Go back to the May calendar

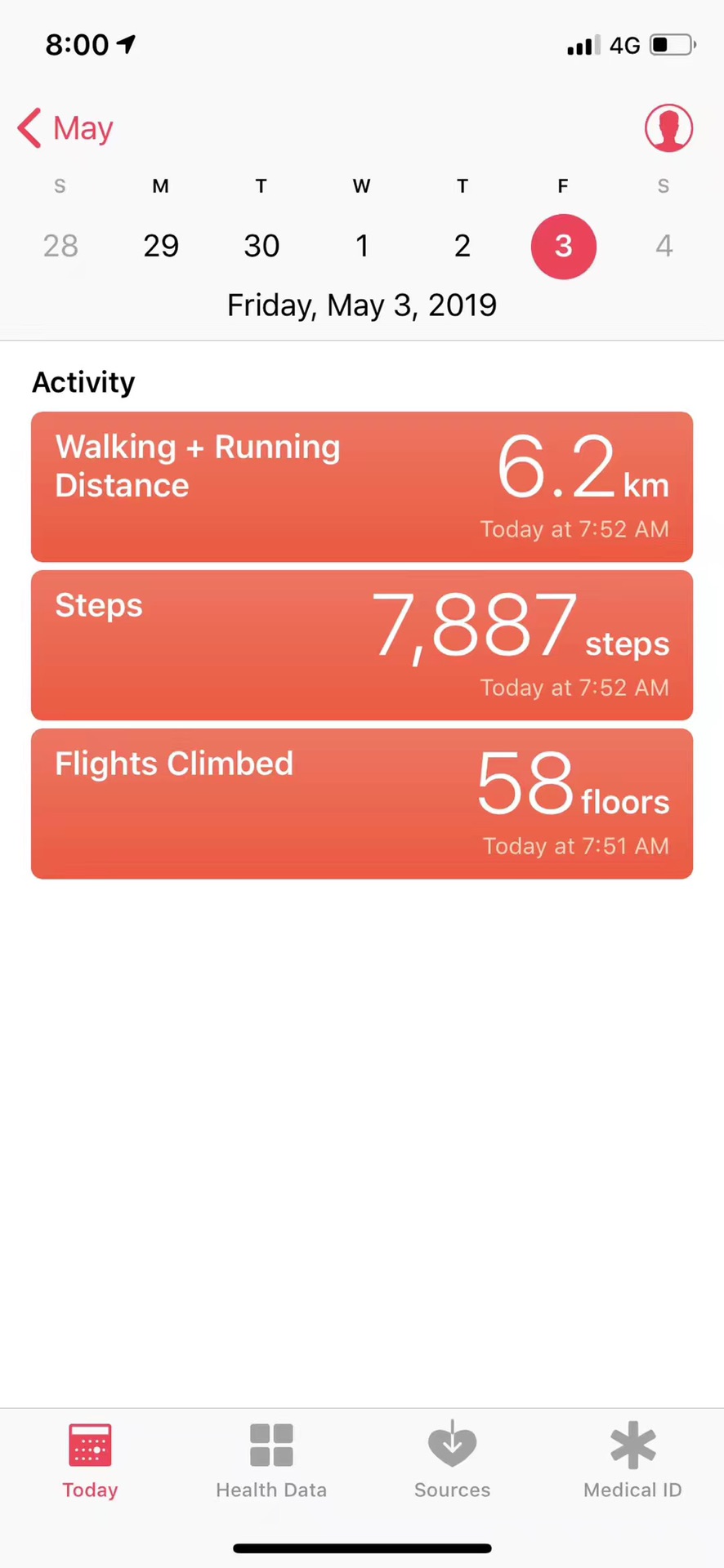(x=65, y=128)
